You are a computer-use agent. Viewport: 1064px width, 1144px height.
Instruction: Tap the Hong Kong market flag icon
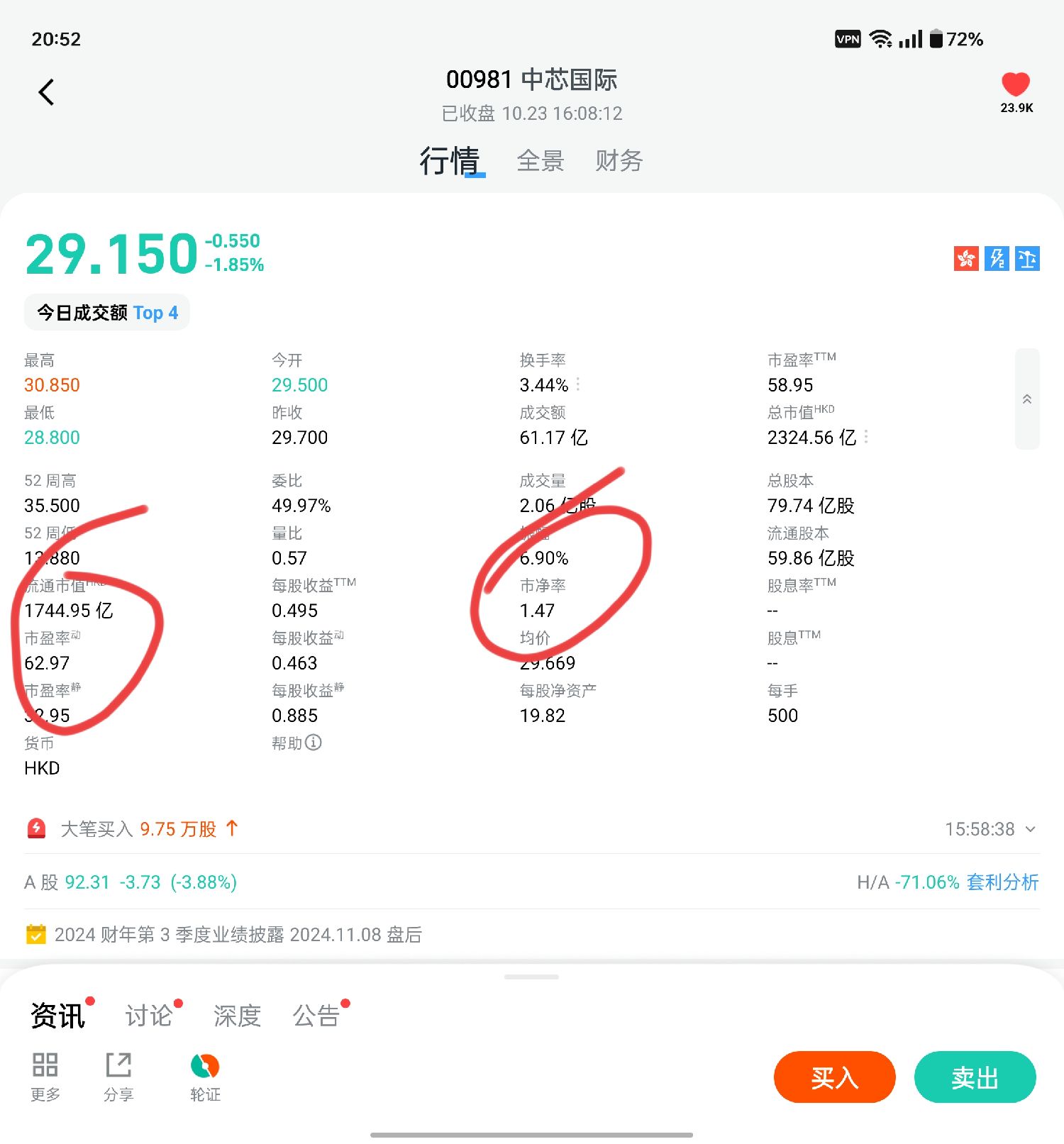(x=965, y=259)
